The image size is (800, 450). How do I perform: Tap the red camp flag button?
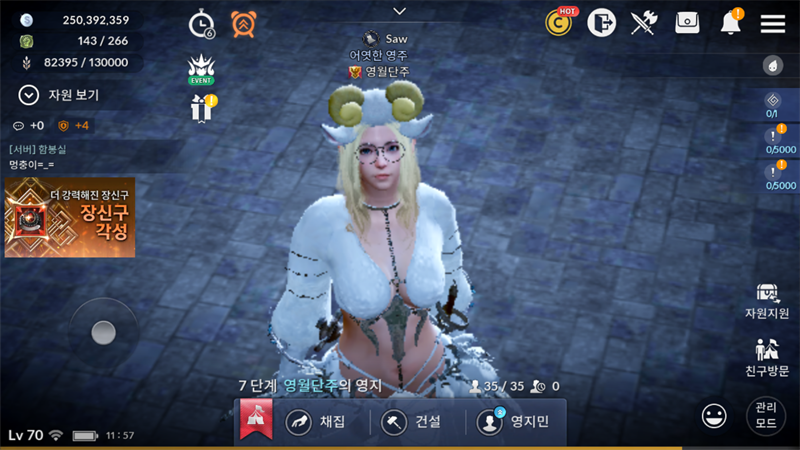tap(256, 421)
